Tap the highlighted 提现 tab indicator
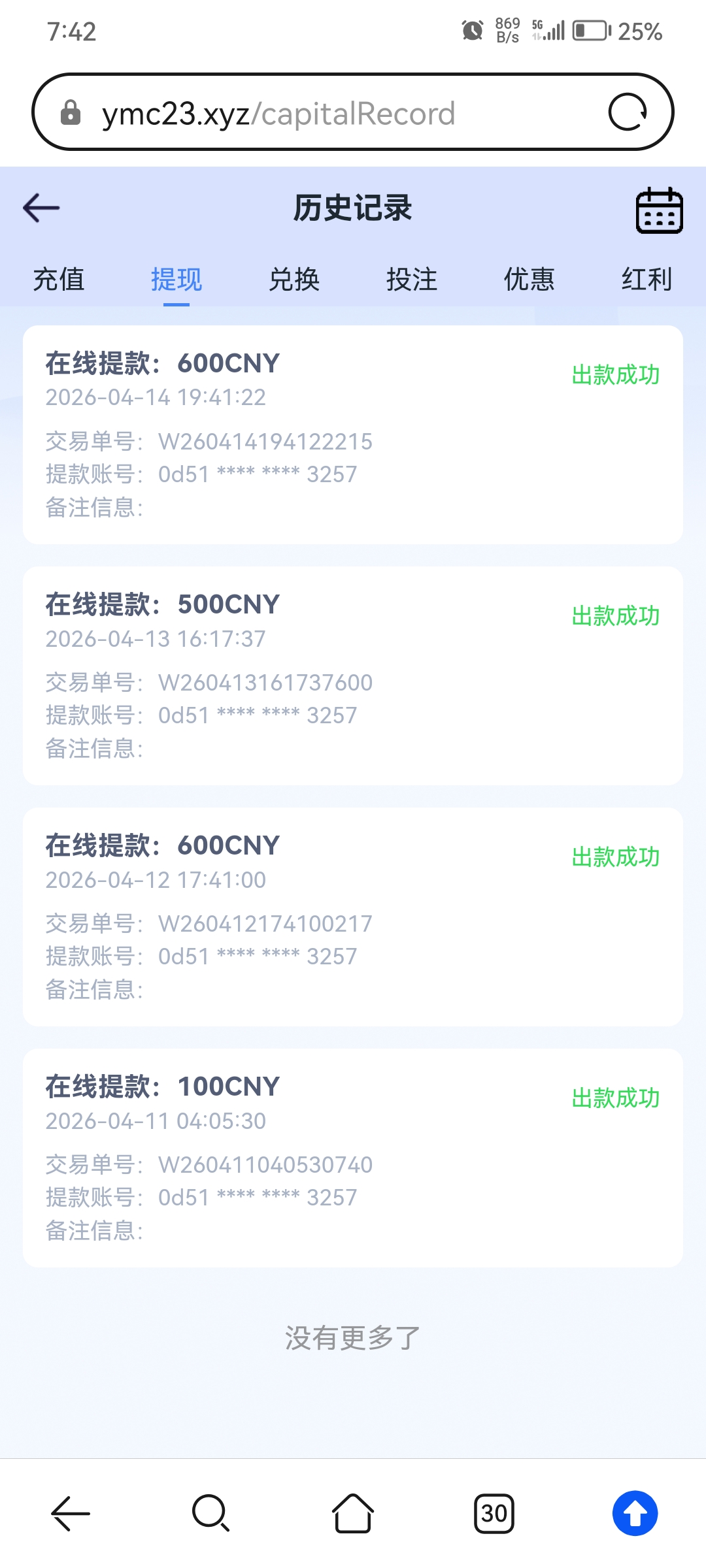 pyautogui.click(x=177, y=280)
